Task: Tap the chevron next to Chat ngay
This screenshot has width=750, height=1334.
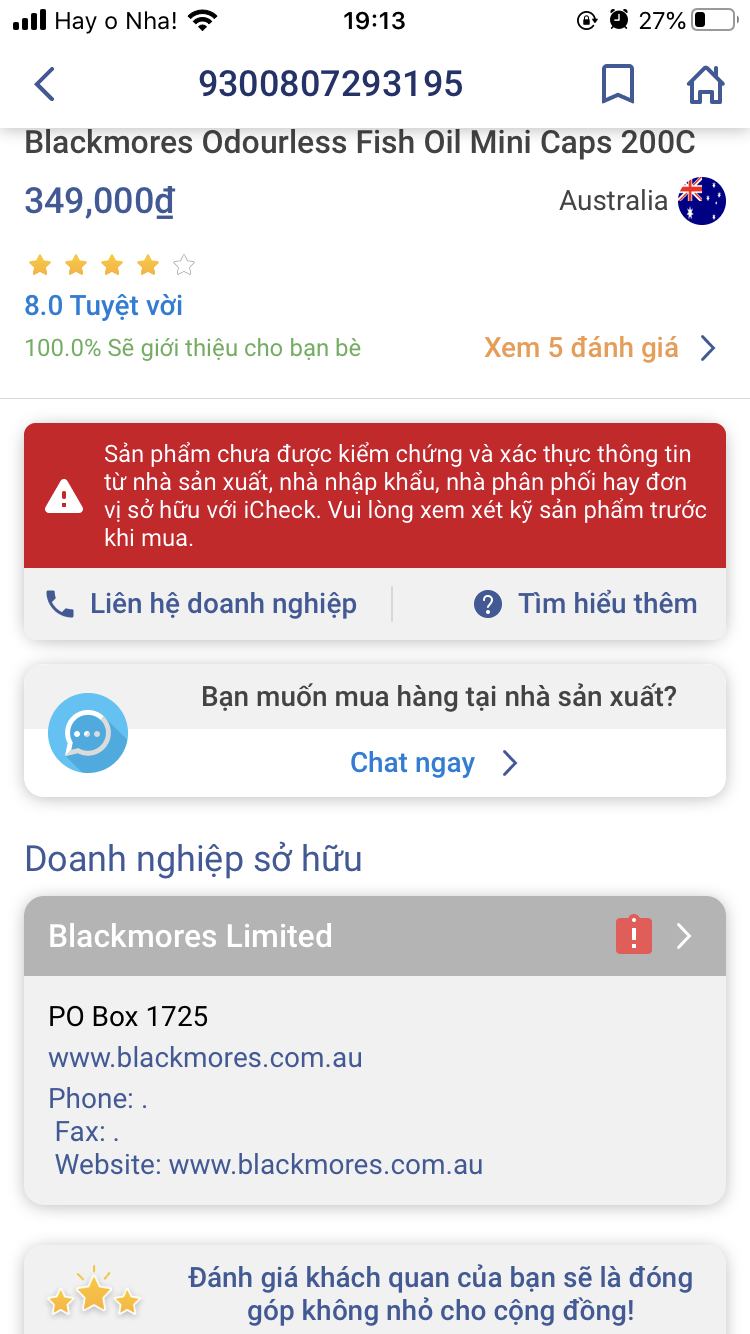Action: coord(510,762)
